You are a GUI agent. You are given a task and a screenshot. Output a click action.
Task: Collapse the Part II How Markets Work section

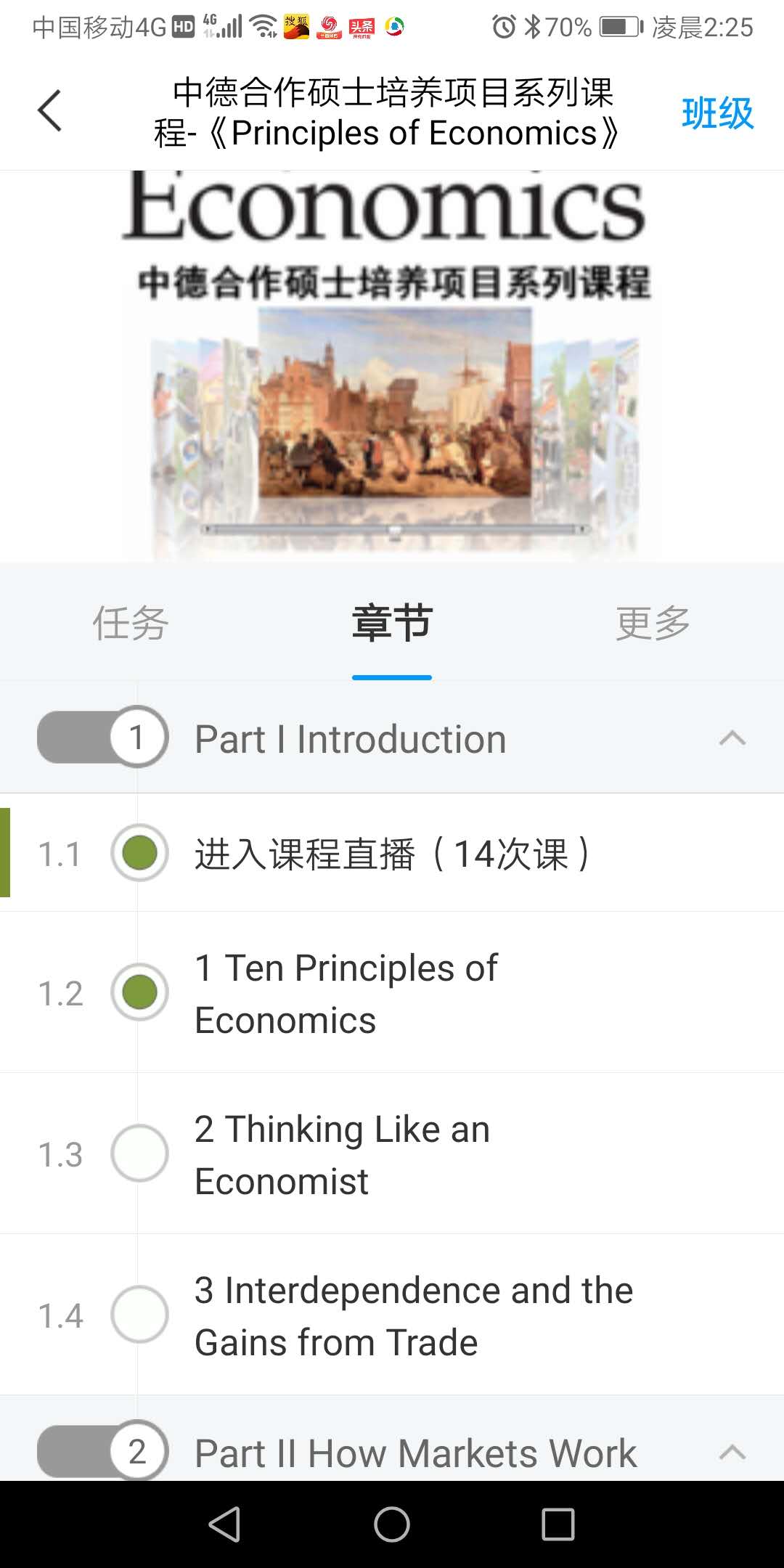pos(732,1452)
